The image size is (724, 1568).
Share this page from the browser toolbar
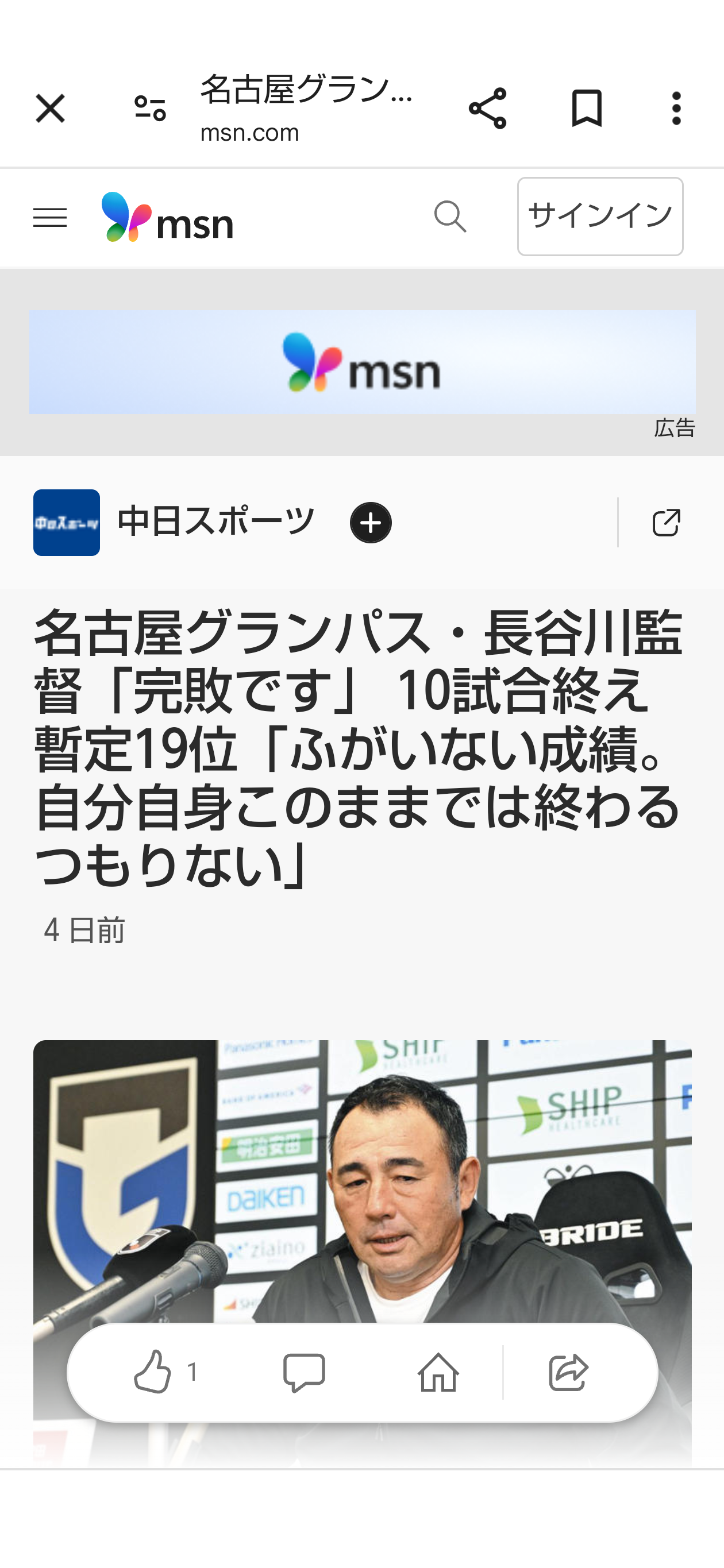point(487,109)
